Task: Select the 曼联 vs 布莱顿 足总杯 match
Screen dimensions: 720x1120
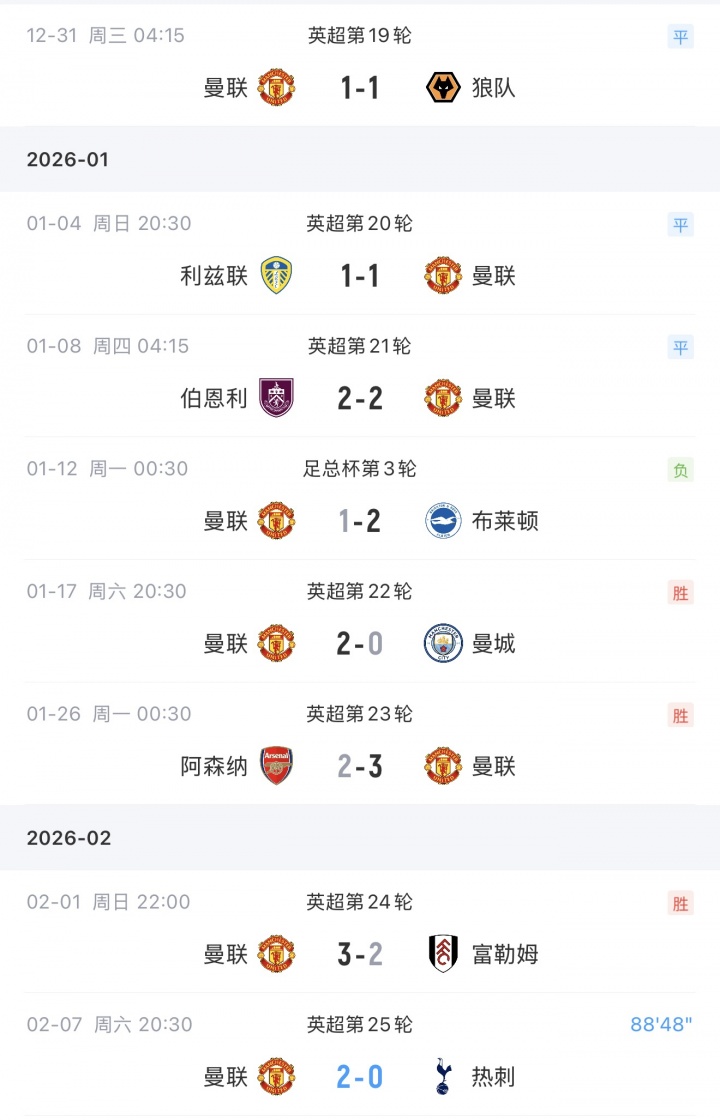Action: [x=360, y=521]
